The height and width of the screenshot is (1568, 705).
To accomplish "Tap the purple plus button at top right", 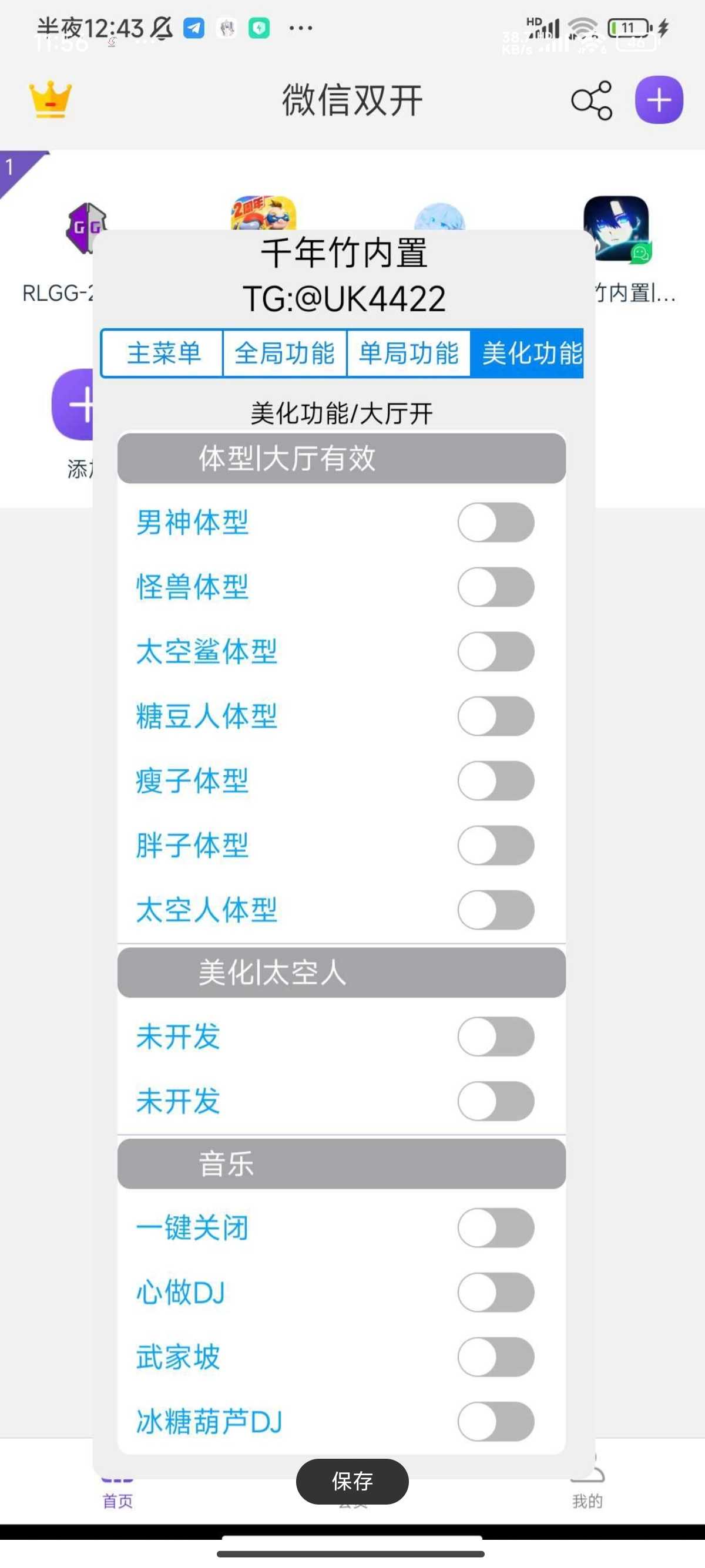I will 659,100.
